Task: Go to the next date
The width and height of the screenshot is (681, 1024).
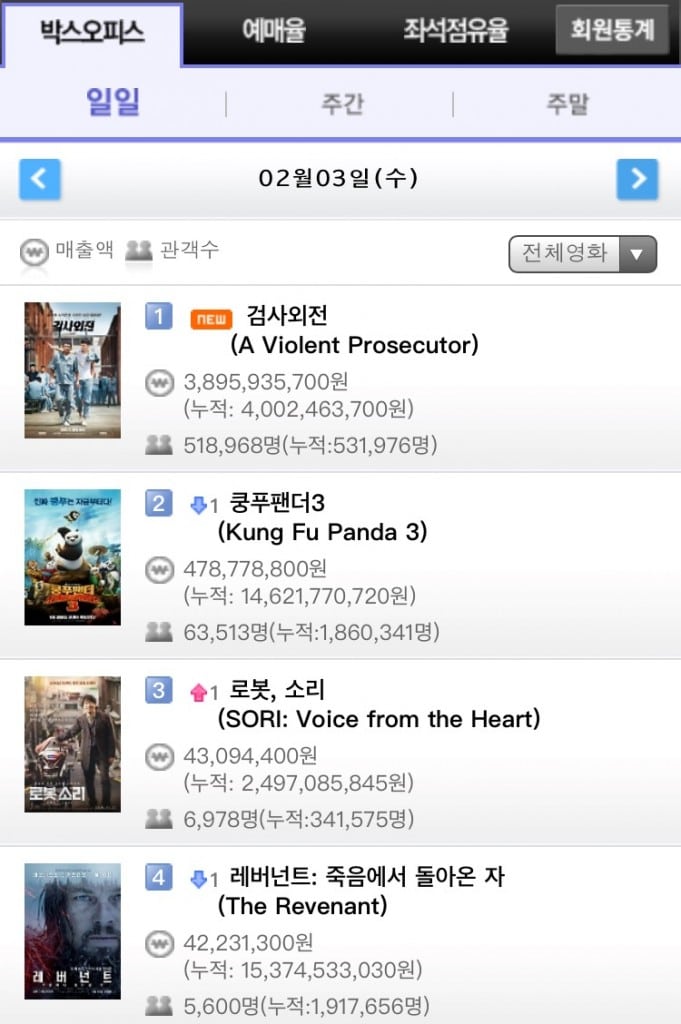Action: 637,180
